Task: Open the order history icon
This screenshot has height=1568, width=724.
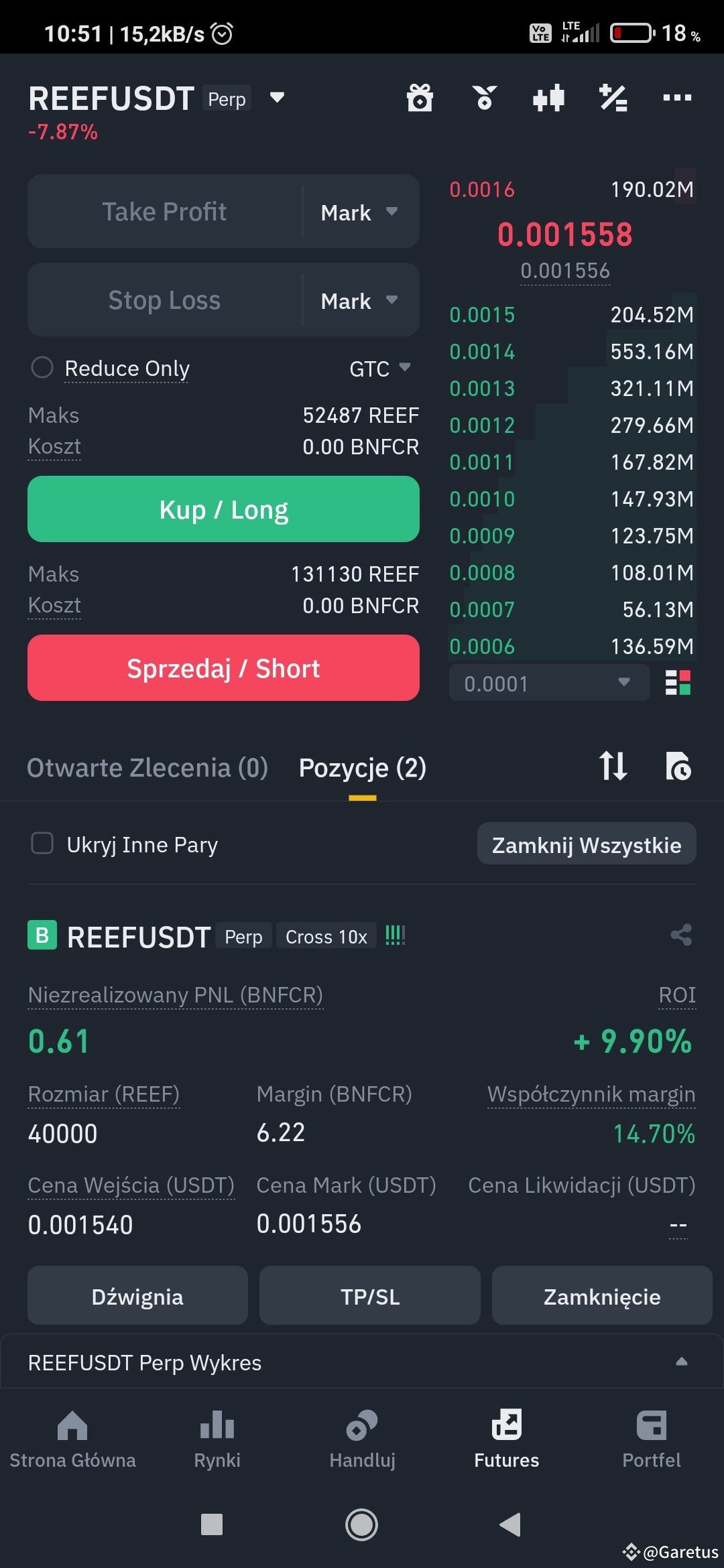Action: [678, 767]
